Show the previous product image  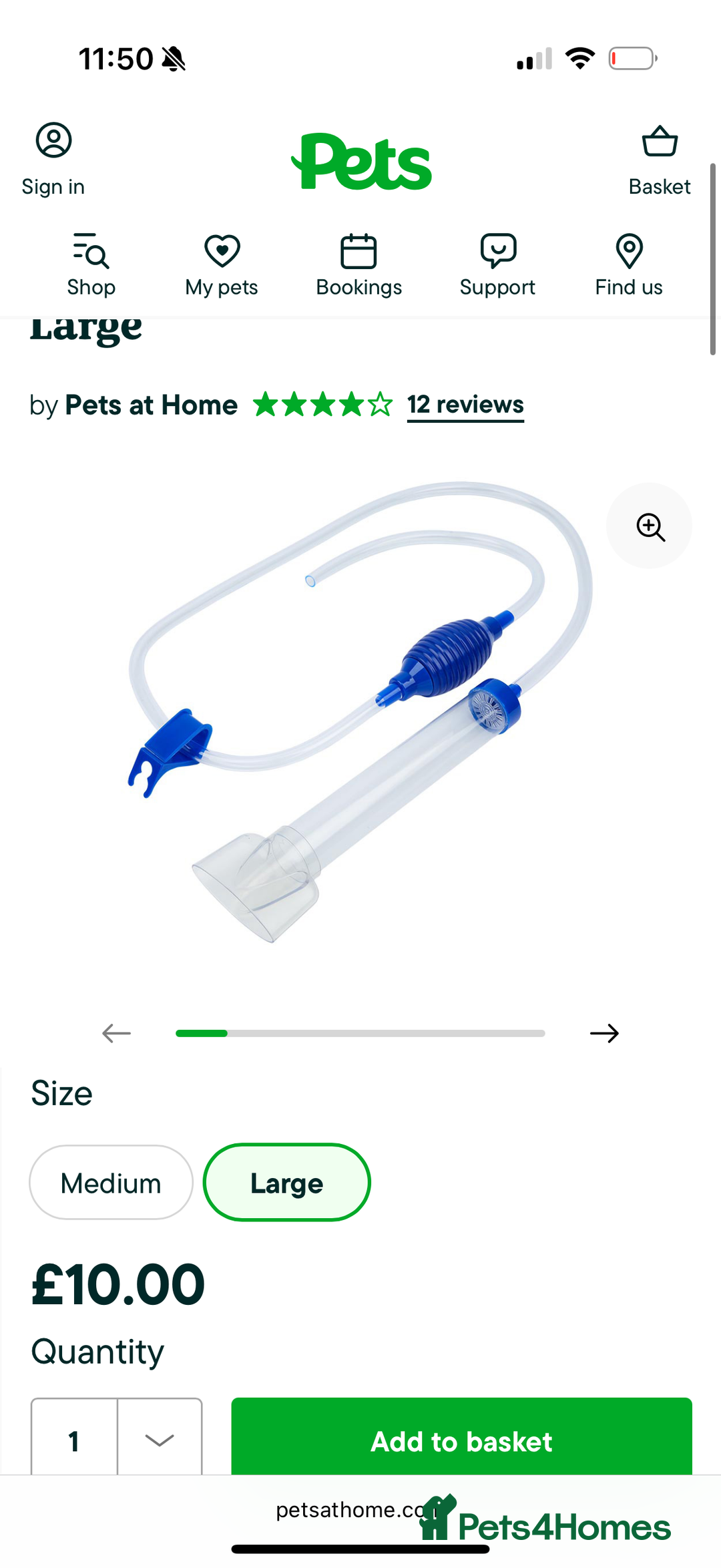[x=117, y=1033]
